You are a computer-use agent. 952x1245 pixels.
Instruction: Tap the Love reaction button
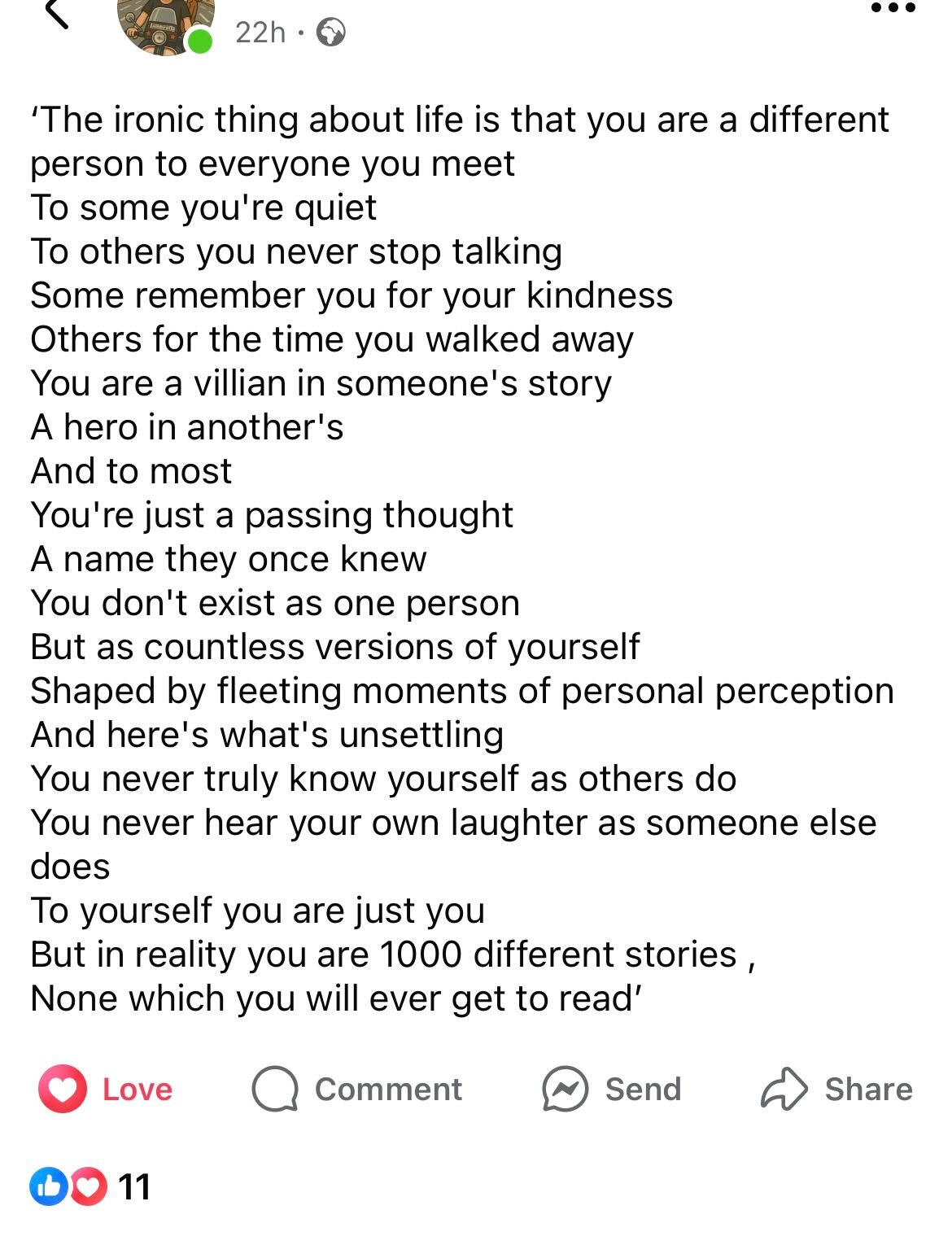(106, 1089)
